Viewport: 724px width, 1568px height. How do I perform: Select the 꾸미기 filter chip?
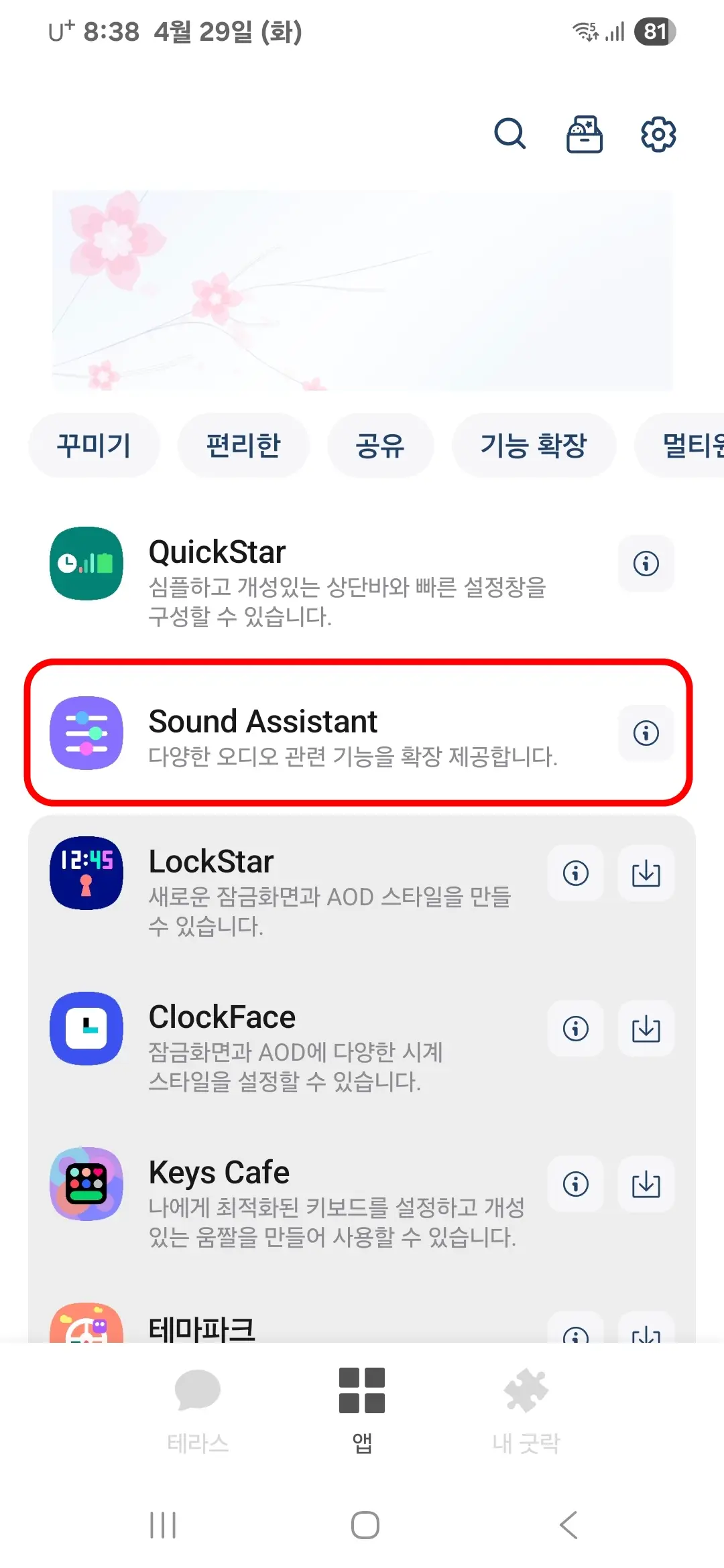(x=94, y=445)
